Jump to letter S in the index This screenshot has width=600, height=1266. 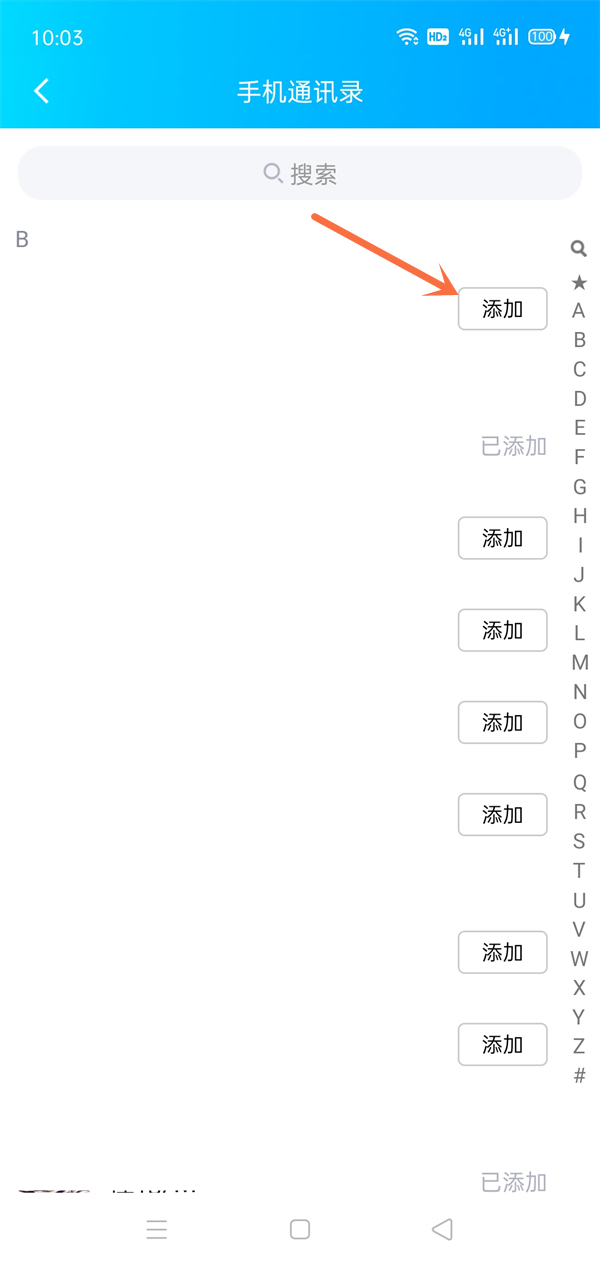(x=579, y=840)
